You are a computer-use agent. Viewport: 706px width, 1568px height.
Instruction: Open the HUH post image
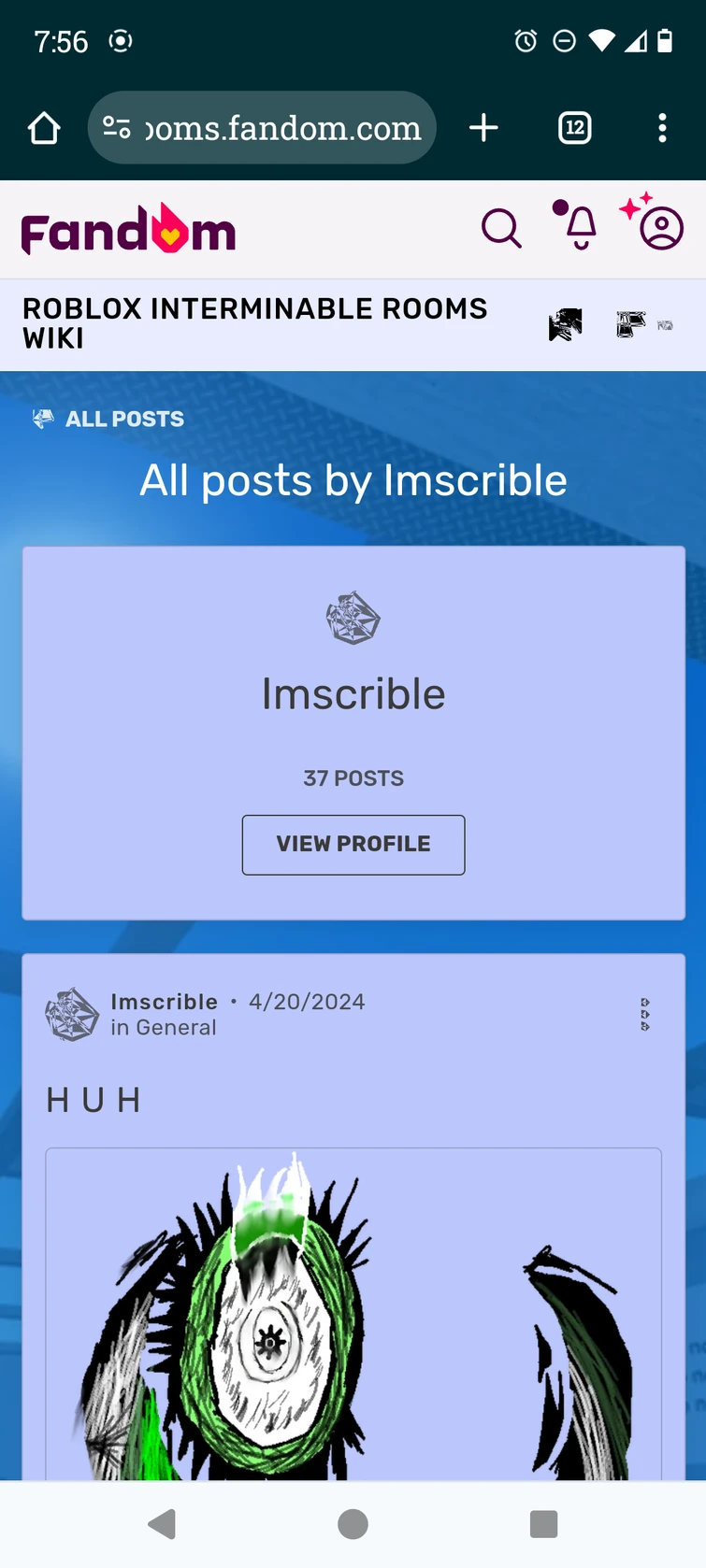(x=353, y=1318)
